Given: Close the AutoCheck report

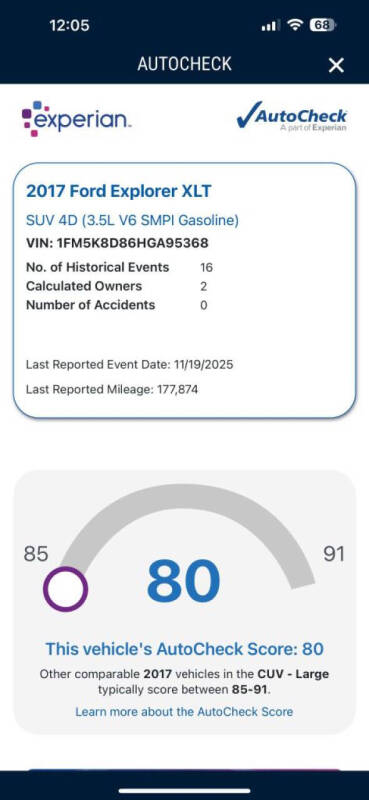Looking at the screenshot, I should coord(336,65).
